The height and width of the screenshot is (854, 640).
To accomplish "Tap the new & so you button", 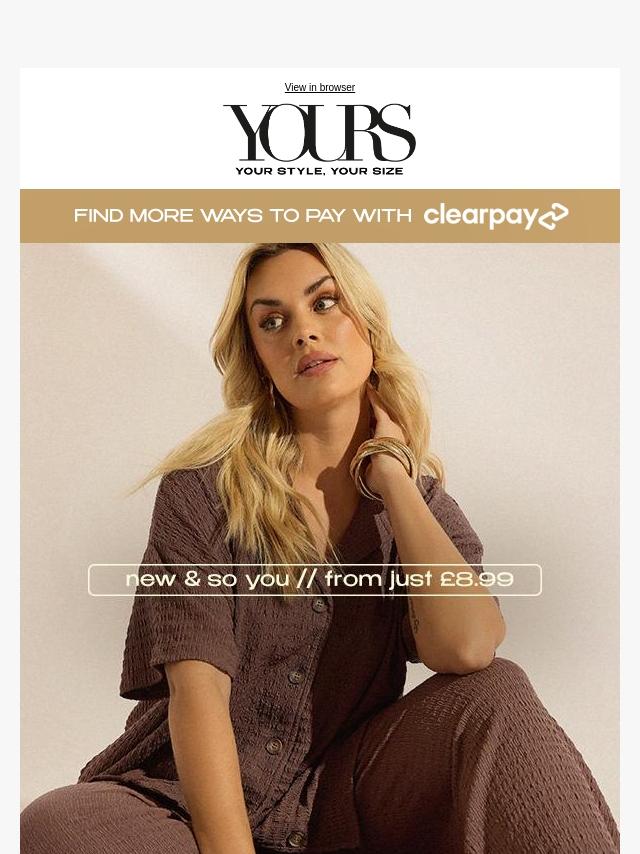I will point(315,580).
